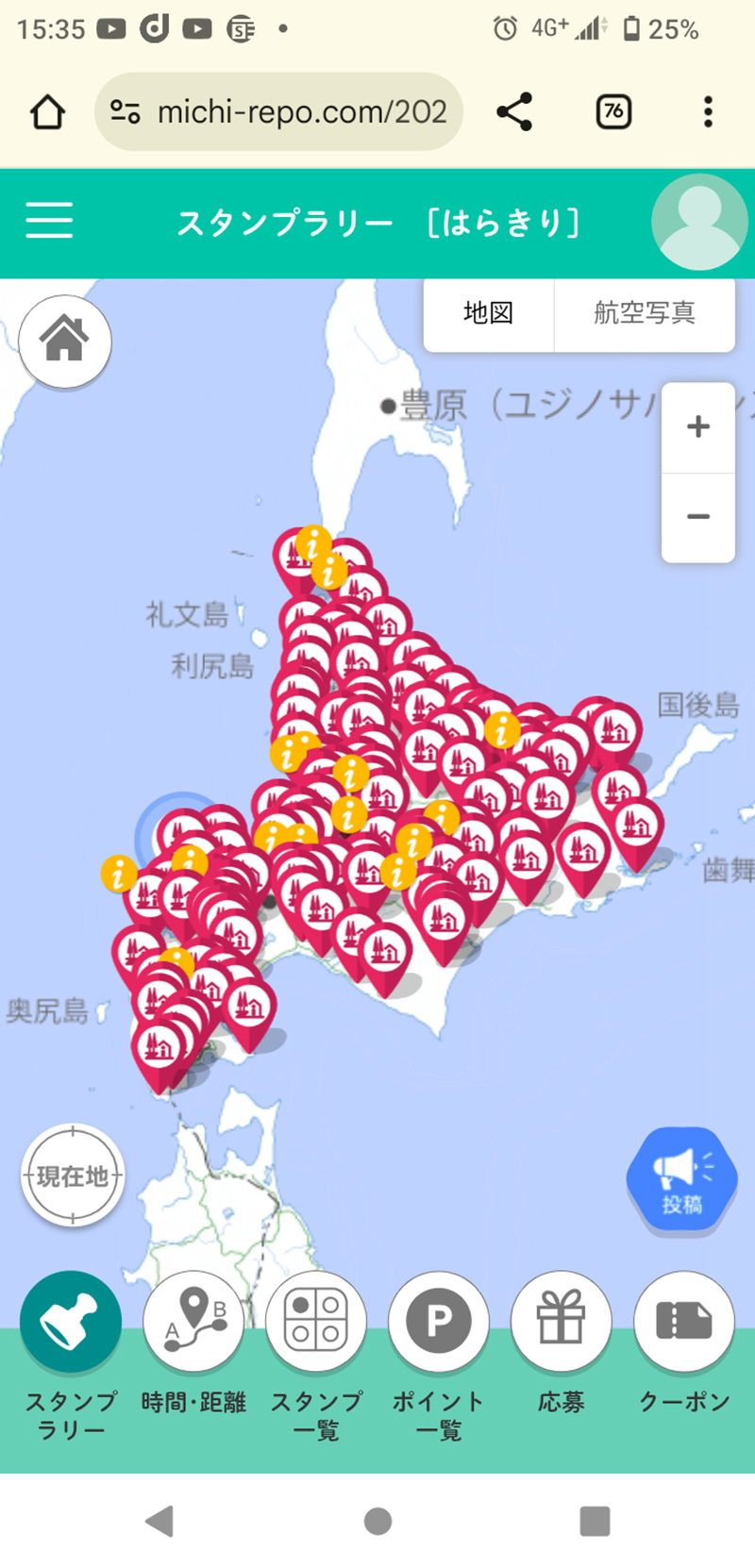Image resolution: width=755 pixels, height=1568 pixels.
Task: Select the 地図 map view tab
Action: (487, 315)
